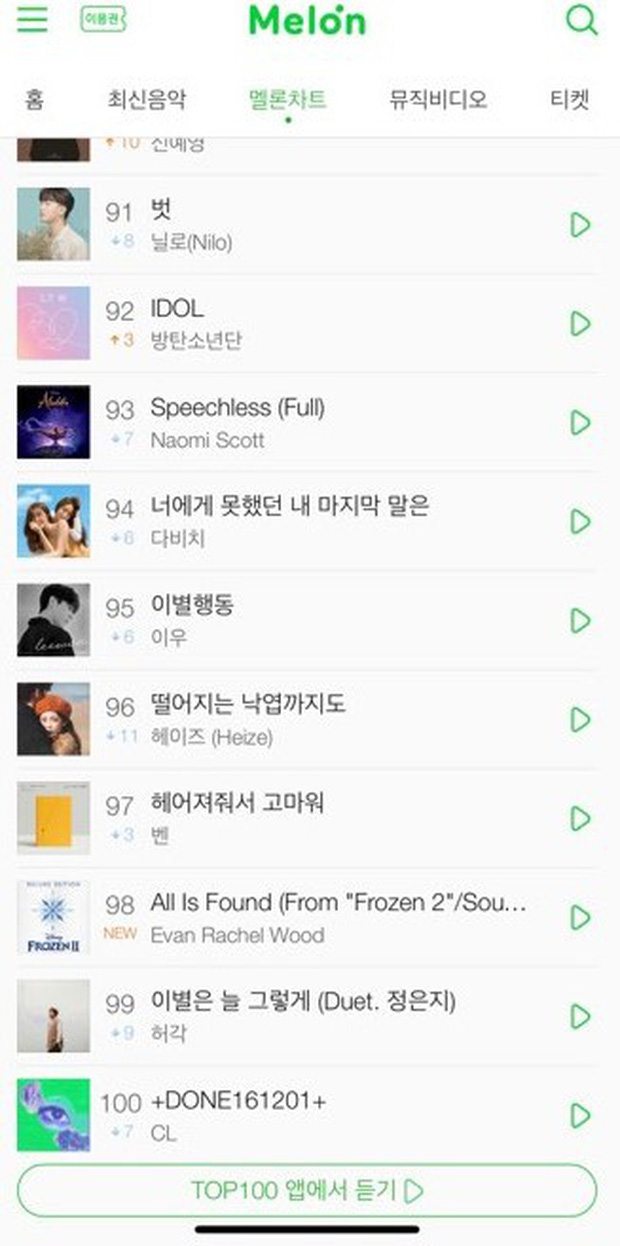
Task: Play IDOL by 방탄소년단
Action: tap(580, 324)
